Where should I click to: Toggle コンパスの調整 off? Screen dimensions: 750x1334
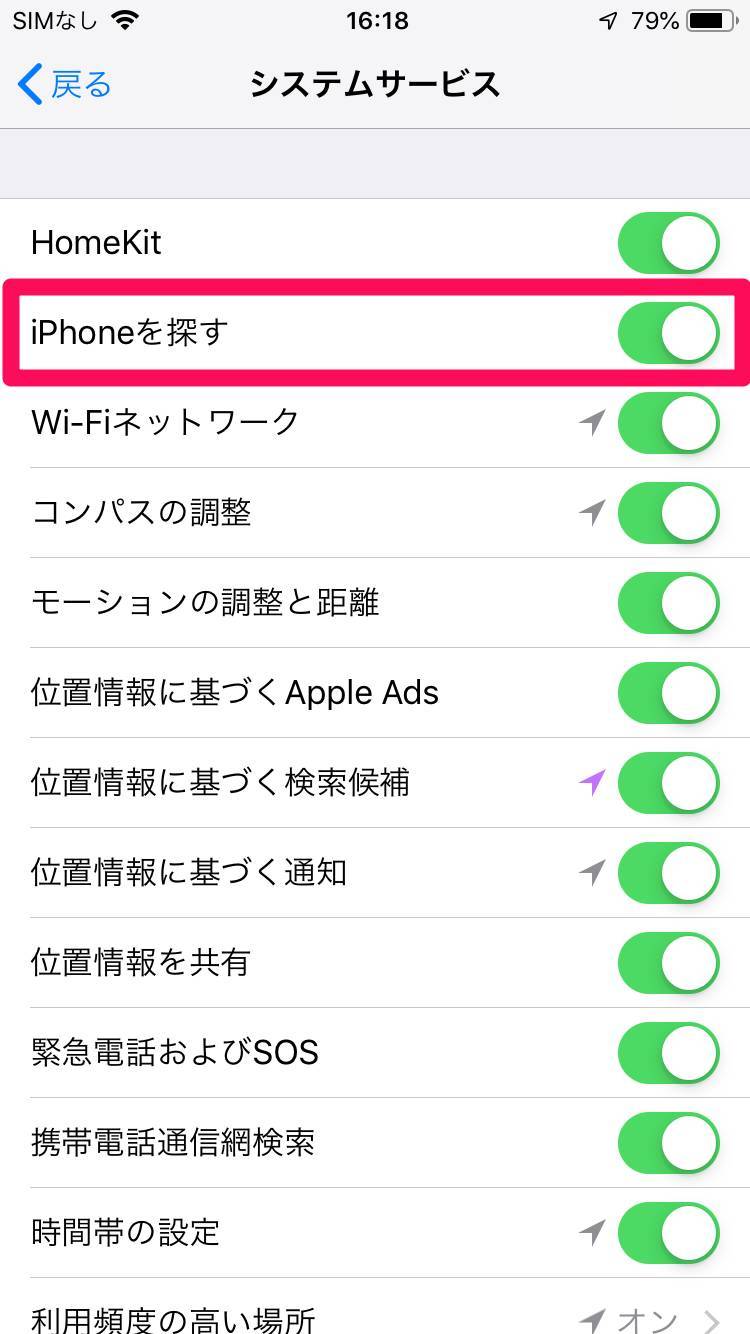pos(669,513)
